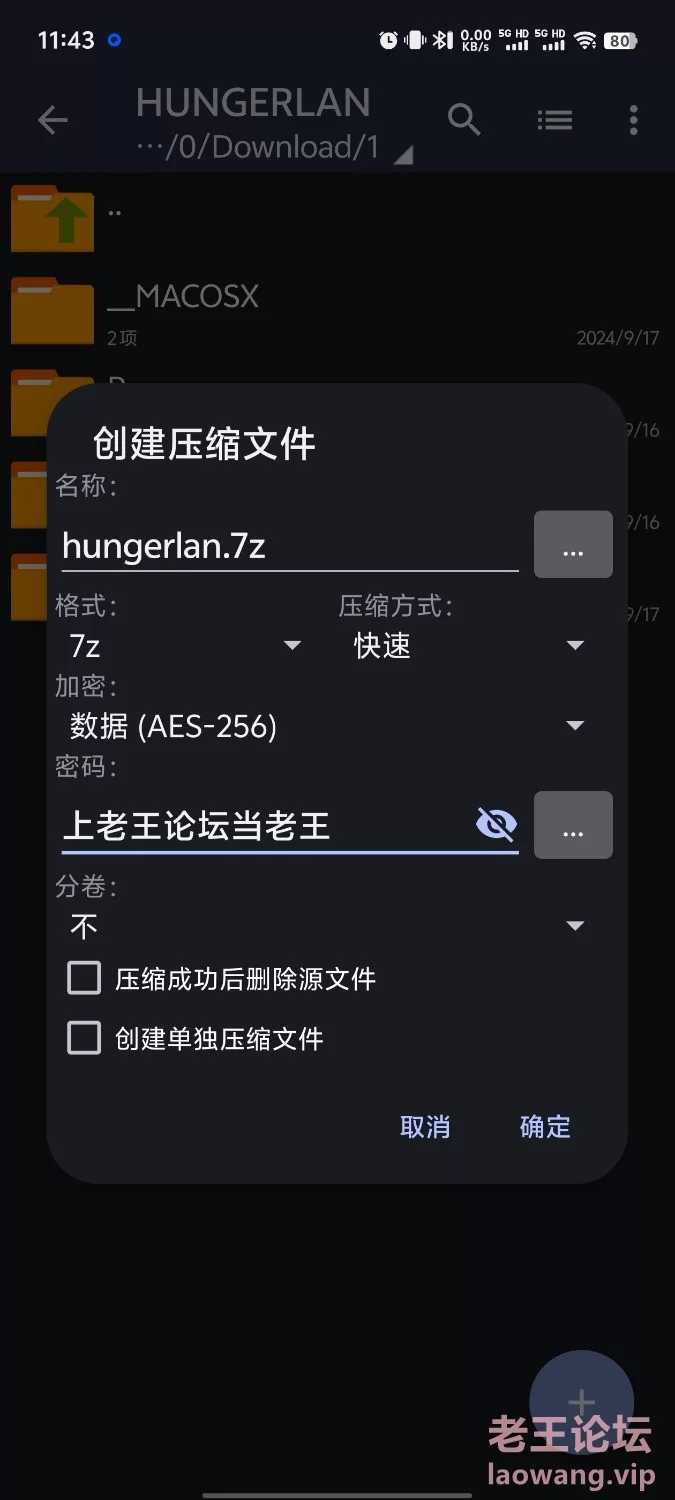
Task: Check 创建单独压缩文件 checkbox
Action: [x=84, y=1038]
